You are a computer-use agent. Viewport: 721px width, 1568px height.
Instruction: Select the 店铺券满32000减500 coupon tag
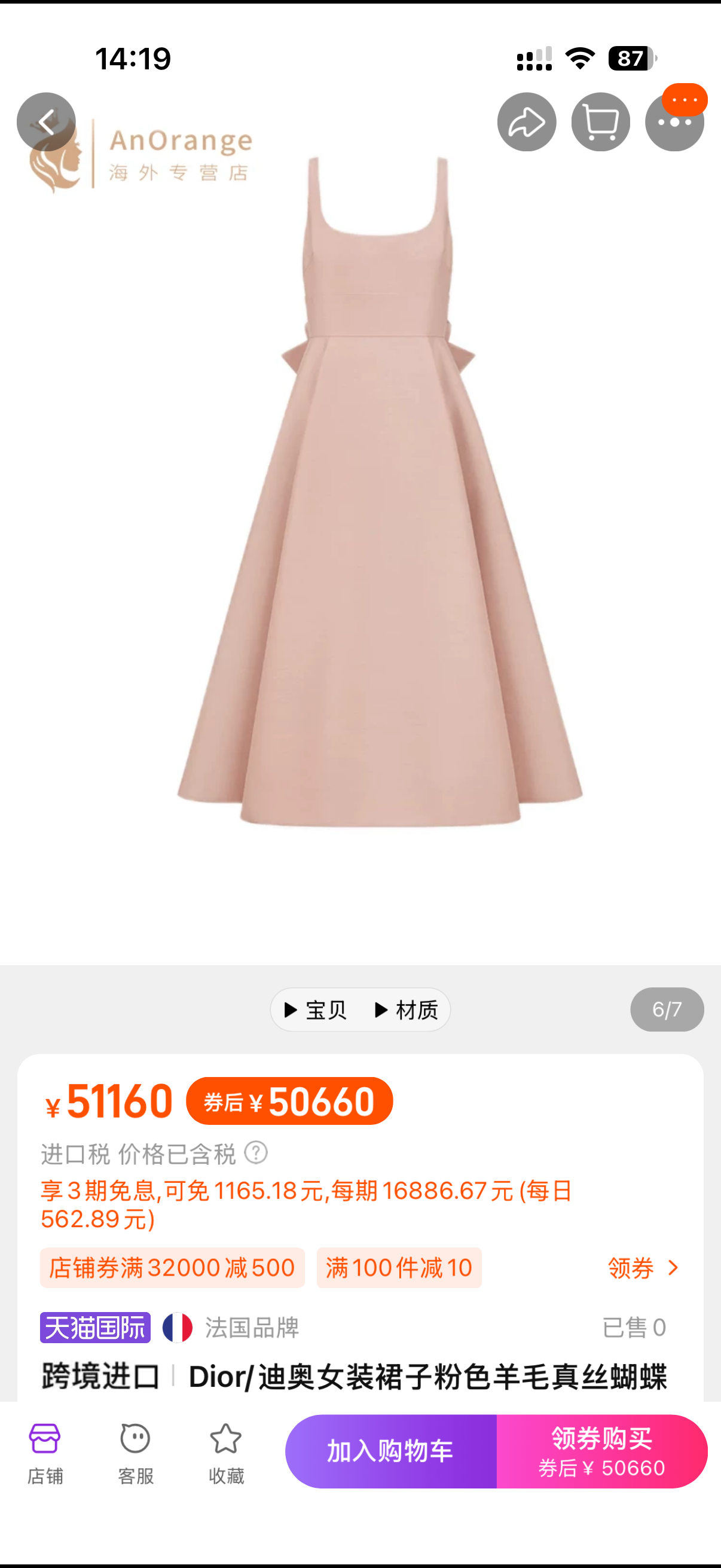(172, 1268)
